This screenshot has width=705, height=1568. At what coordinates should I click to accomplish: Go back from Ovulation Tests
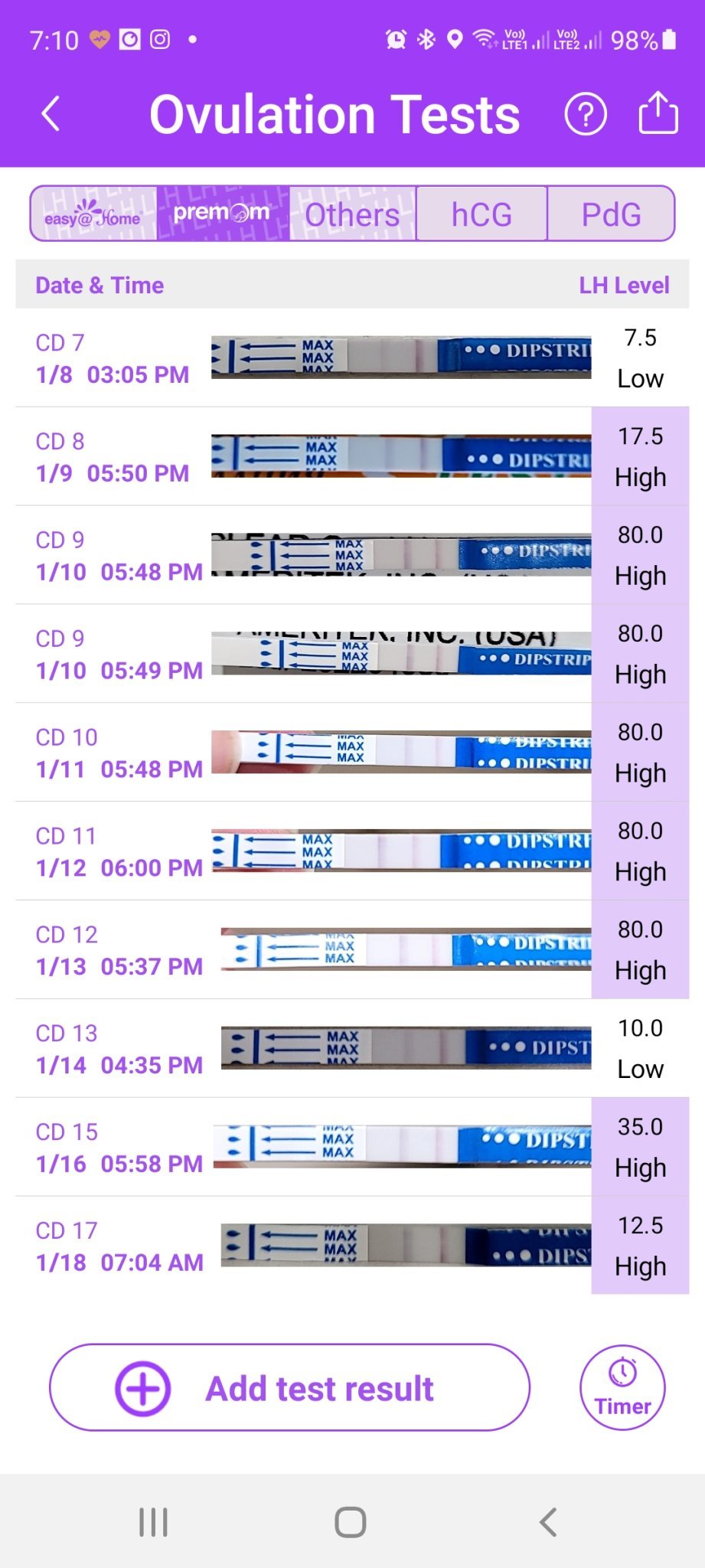coord(51,115)
